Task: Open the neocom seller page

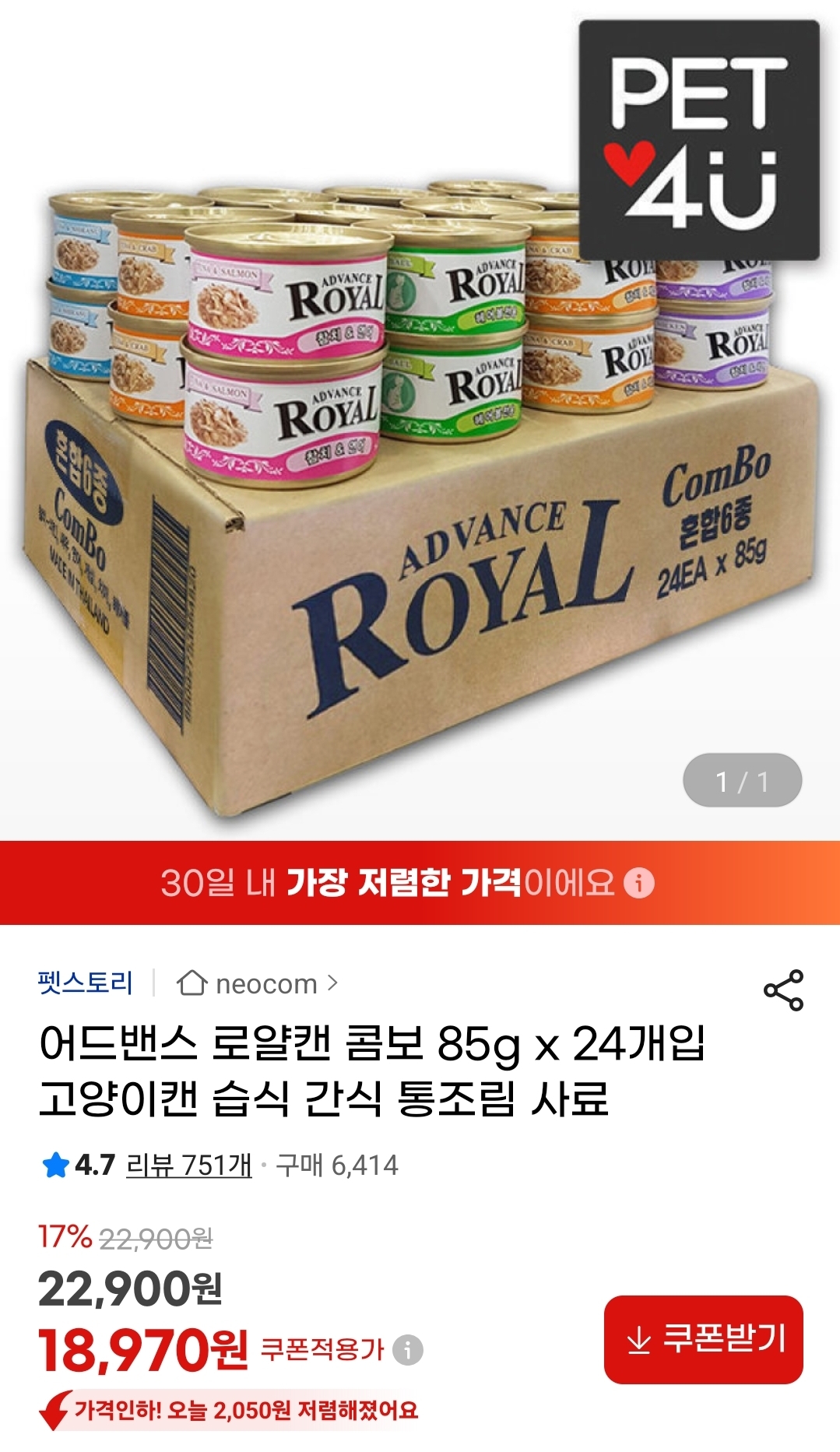Action: (x=262, y=984)
